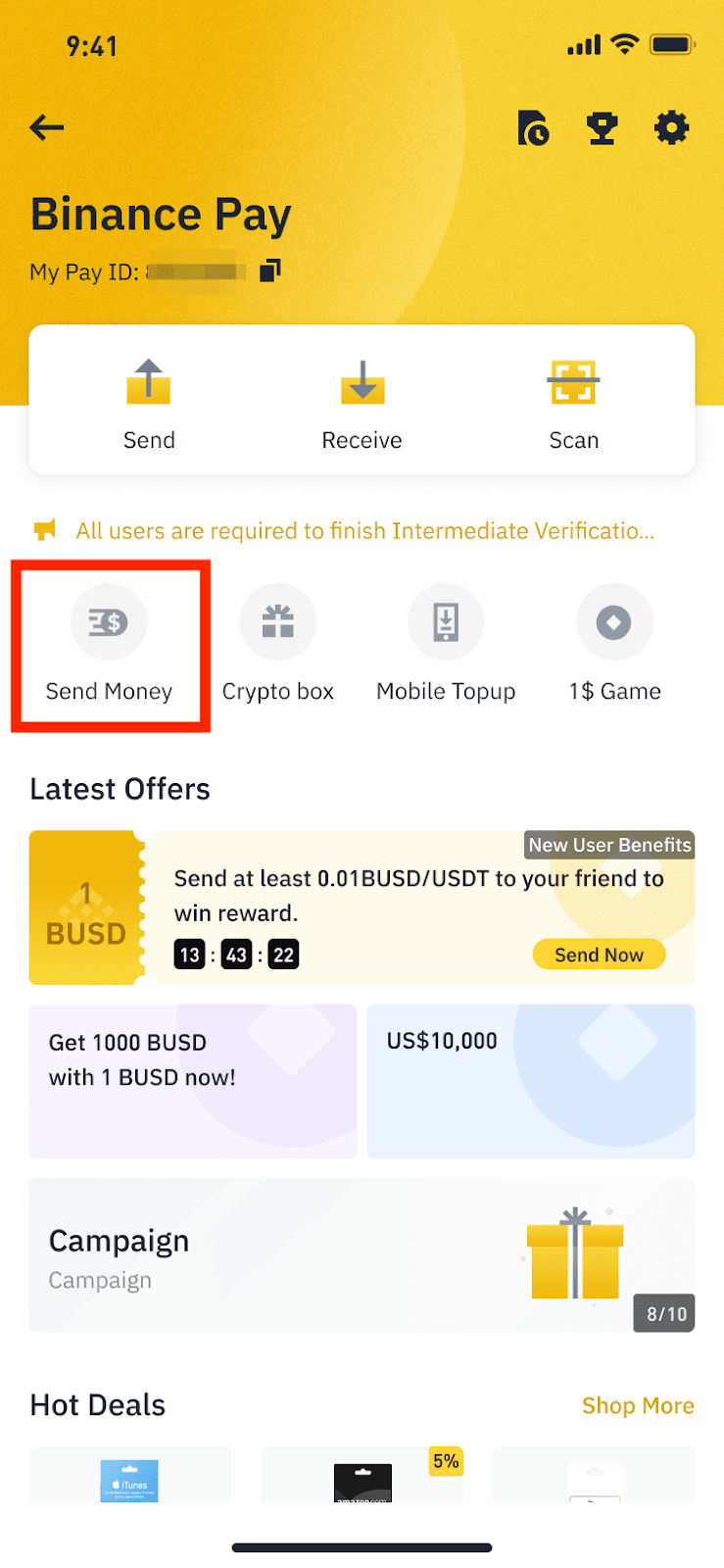The image size is (724, 1568).
Task: Open the US$10,000 offer card
Action: pos(530,1080)
